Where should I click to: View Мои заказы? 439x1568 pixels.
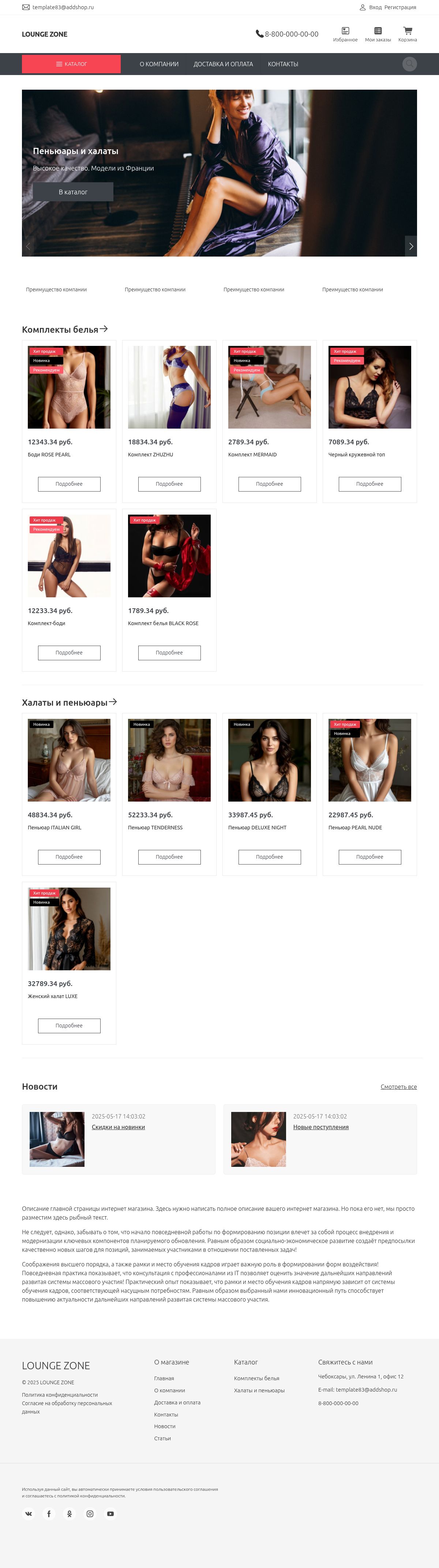378,34
